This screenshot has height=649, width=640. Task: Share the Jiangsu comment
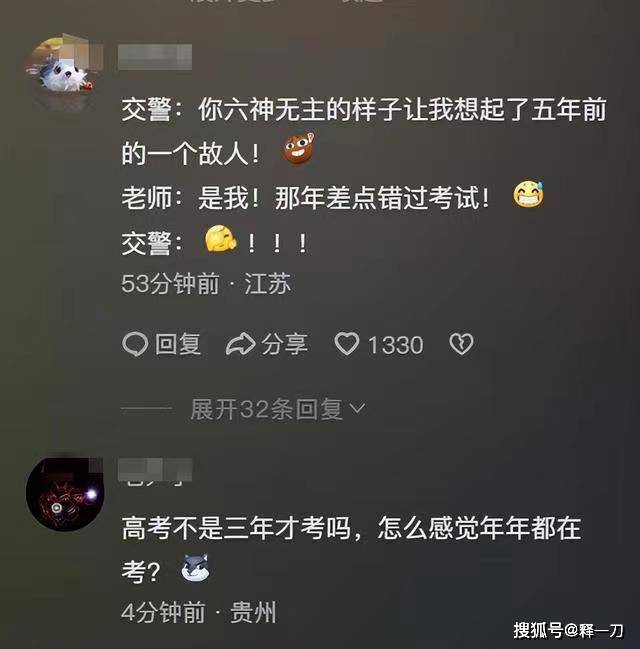tap(267, 345)
